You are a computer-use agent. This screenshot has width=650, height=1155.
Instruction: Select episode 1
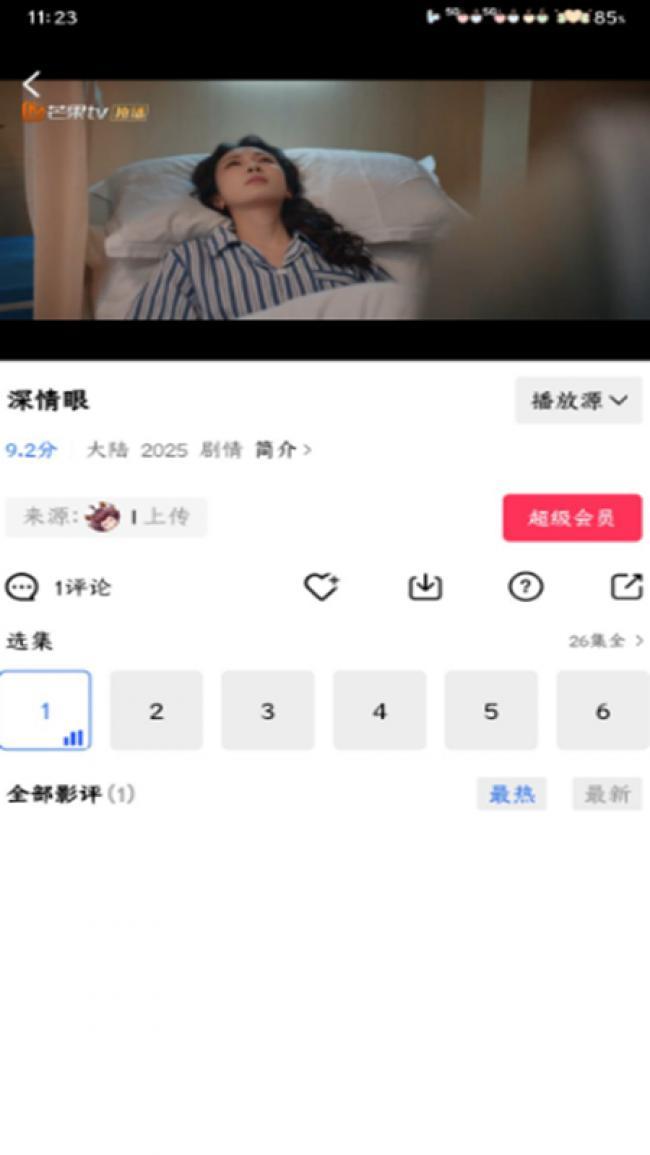[45, 711]
